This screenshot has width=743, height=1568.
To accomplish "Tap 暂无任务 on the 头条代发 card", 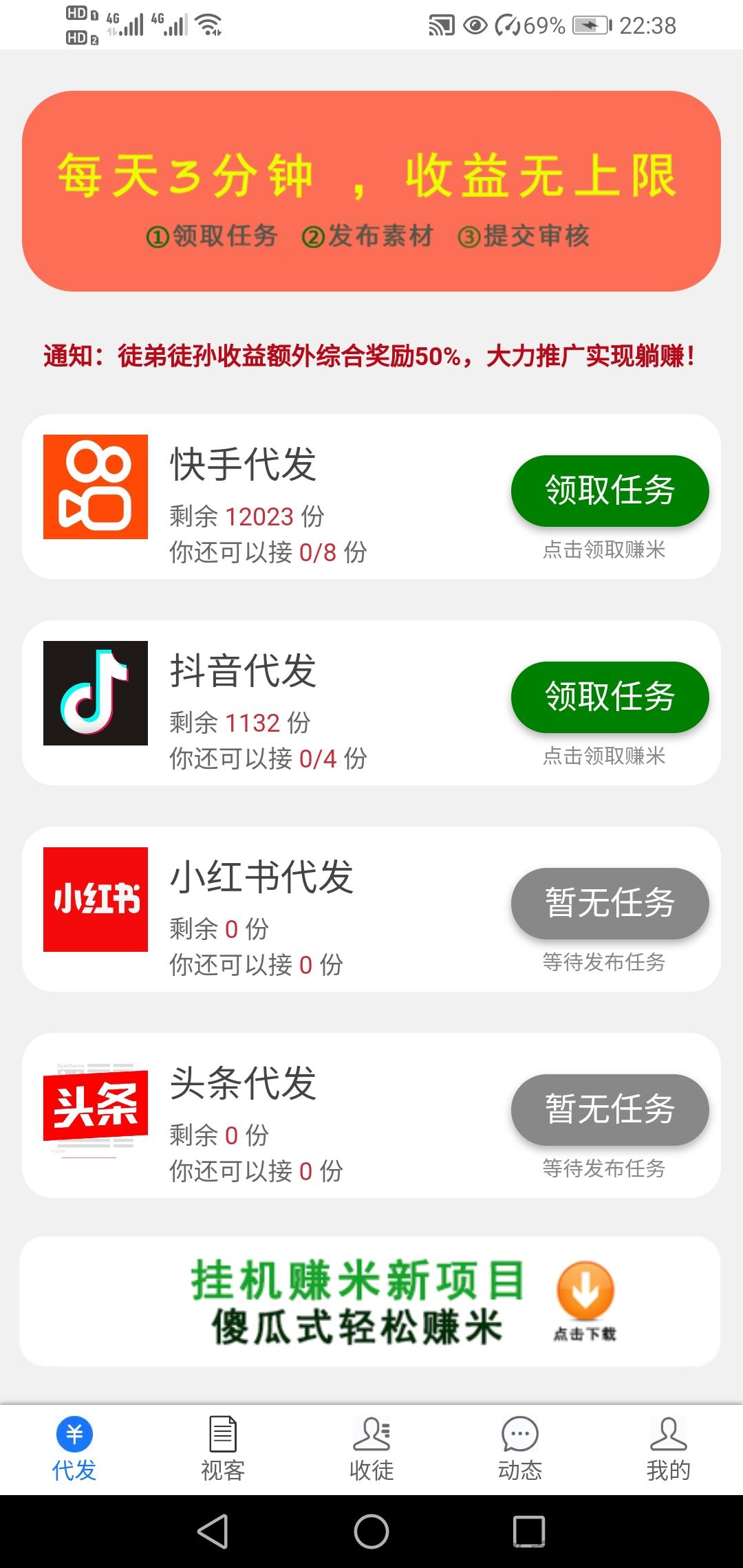I will click(610, 1110).
